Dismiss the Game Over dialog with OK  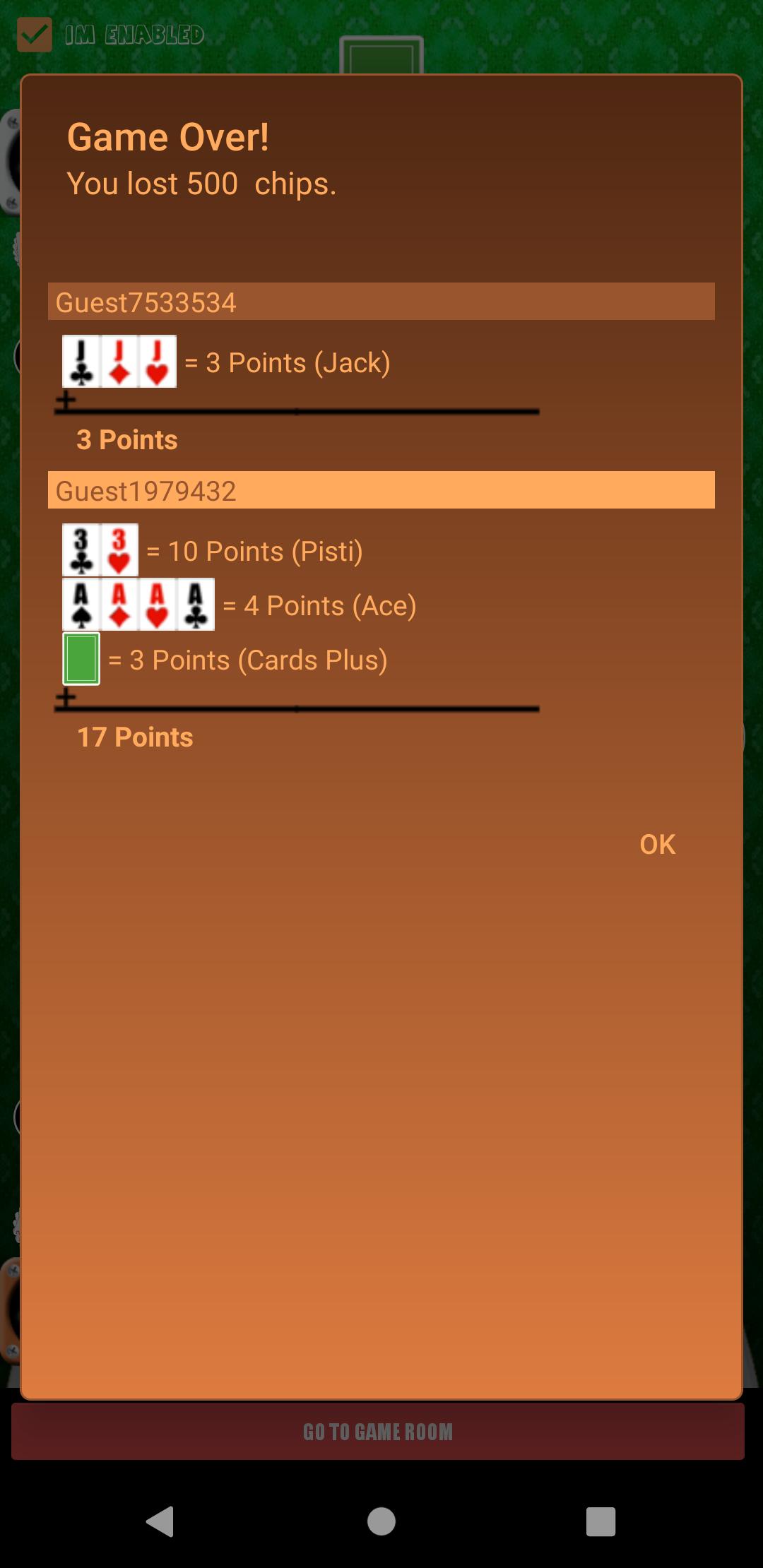657,844
